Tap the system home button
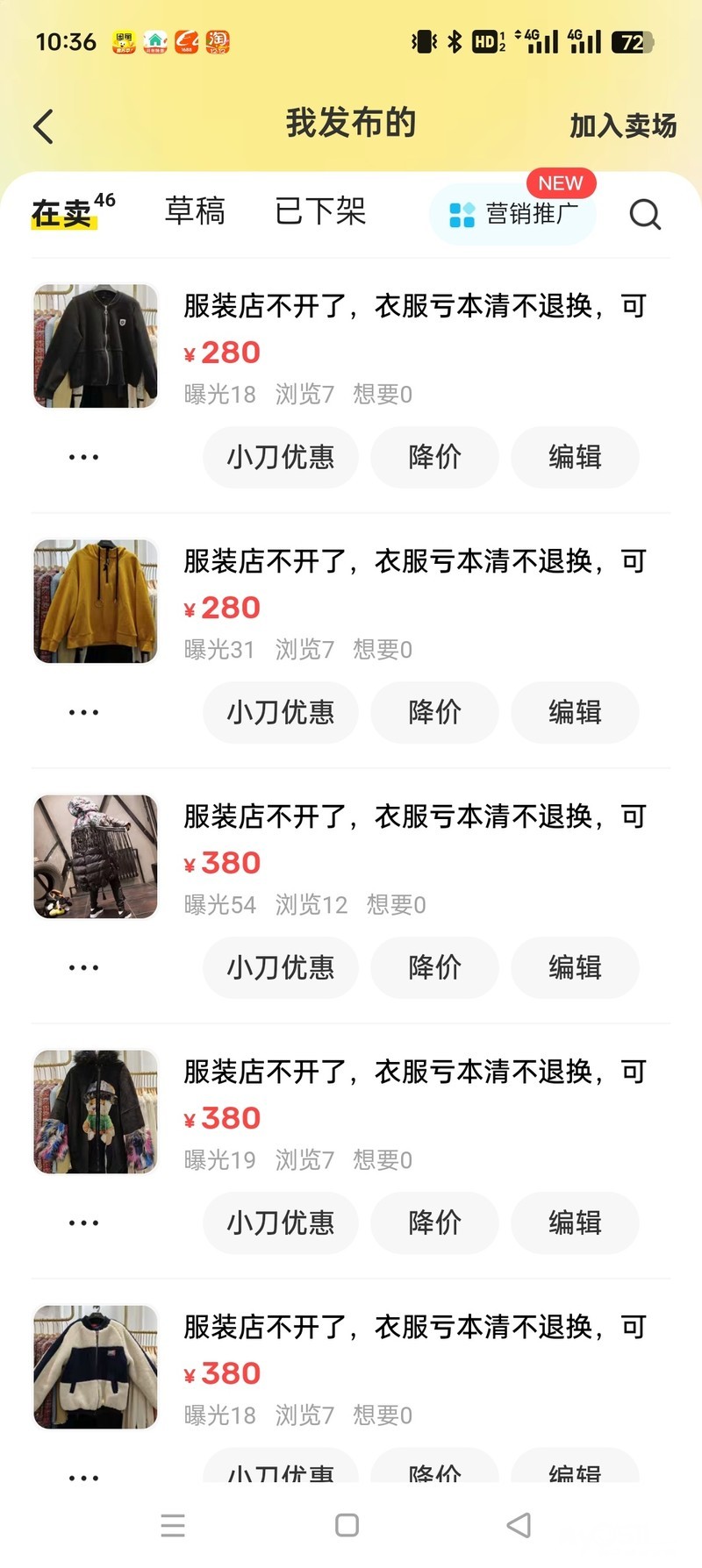The height and width of the screenshot is (1568, 702). (347, 1525)
